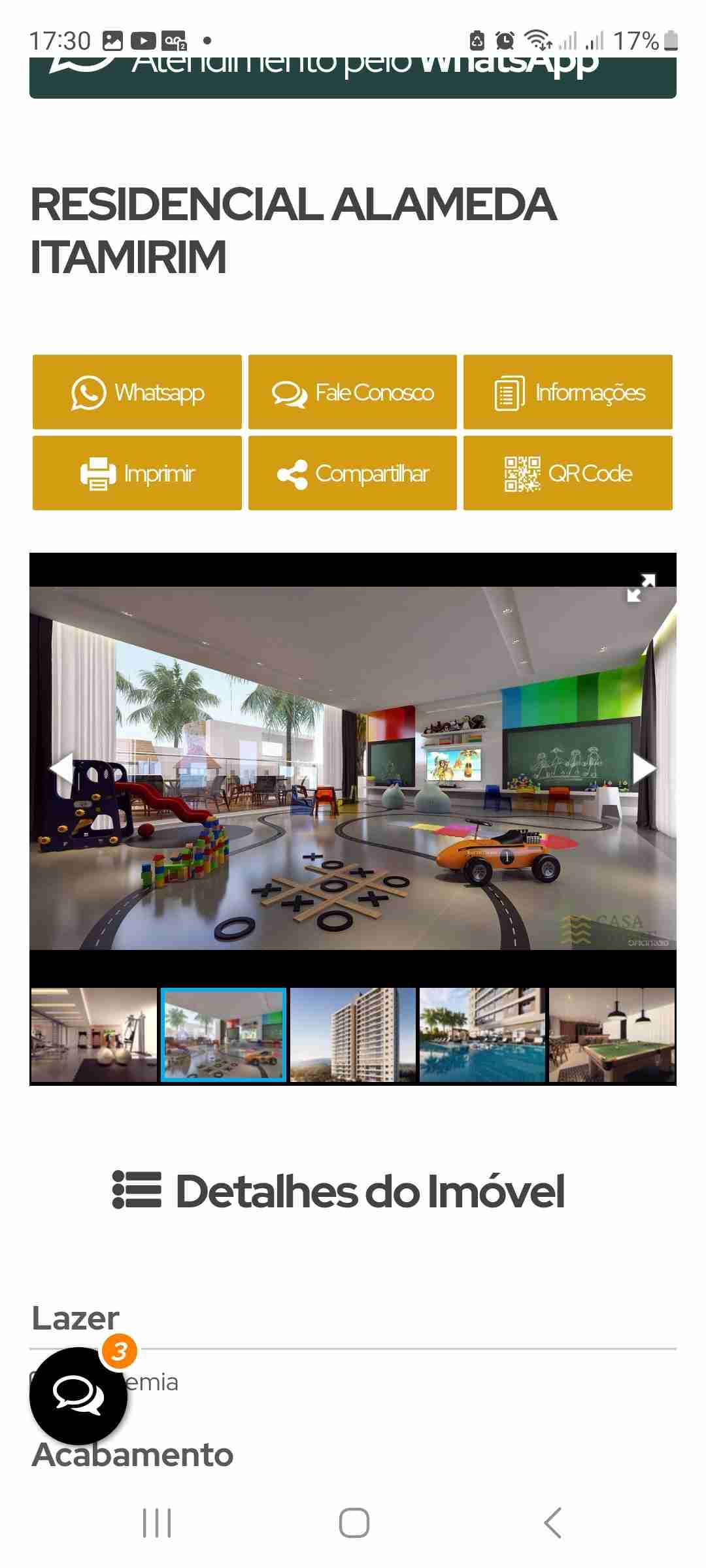Expand the gallery to fullscreen

641,587
